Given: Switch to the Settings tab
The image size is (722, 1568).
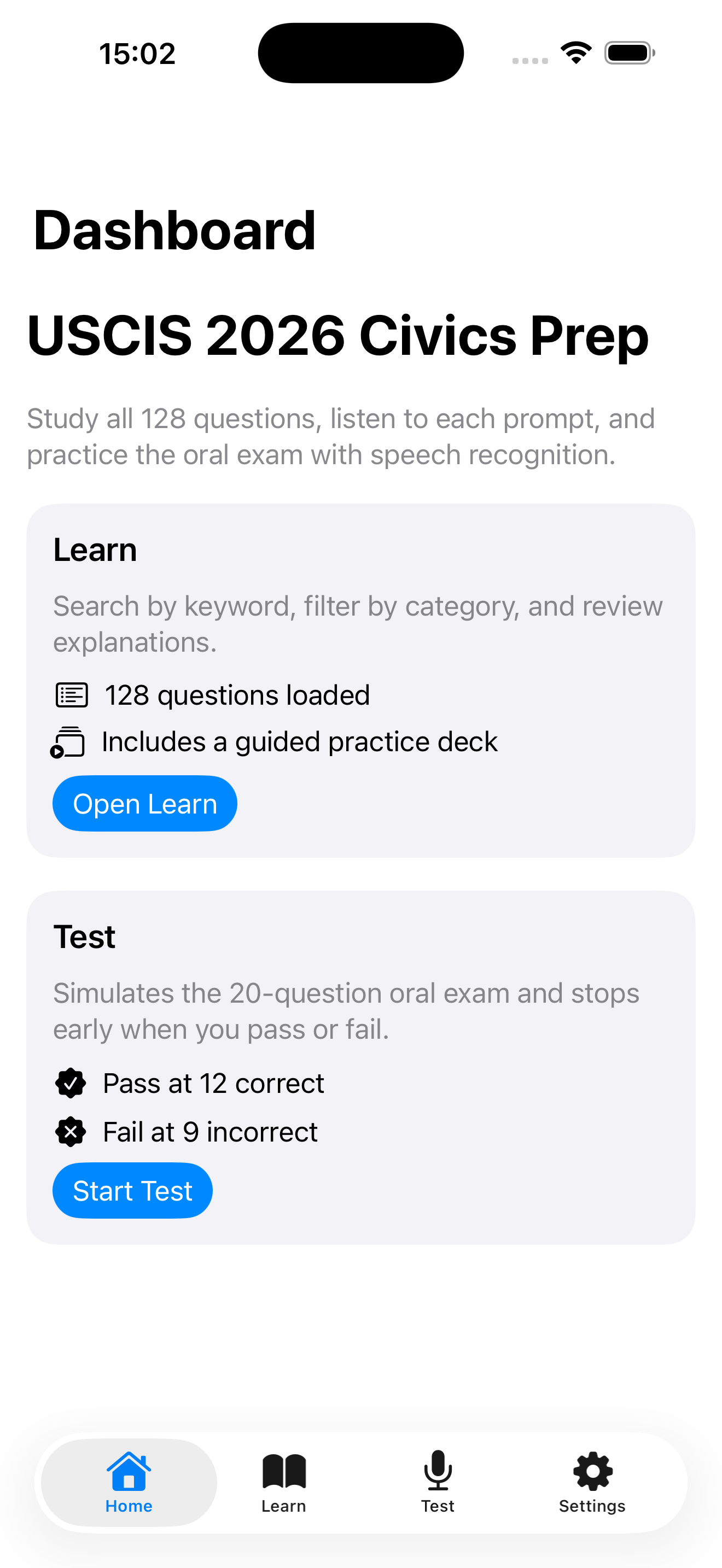Looking at the screenshot, I should click(592, 1485).
